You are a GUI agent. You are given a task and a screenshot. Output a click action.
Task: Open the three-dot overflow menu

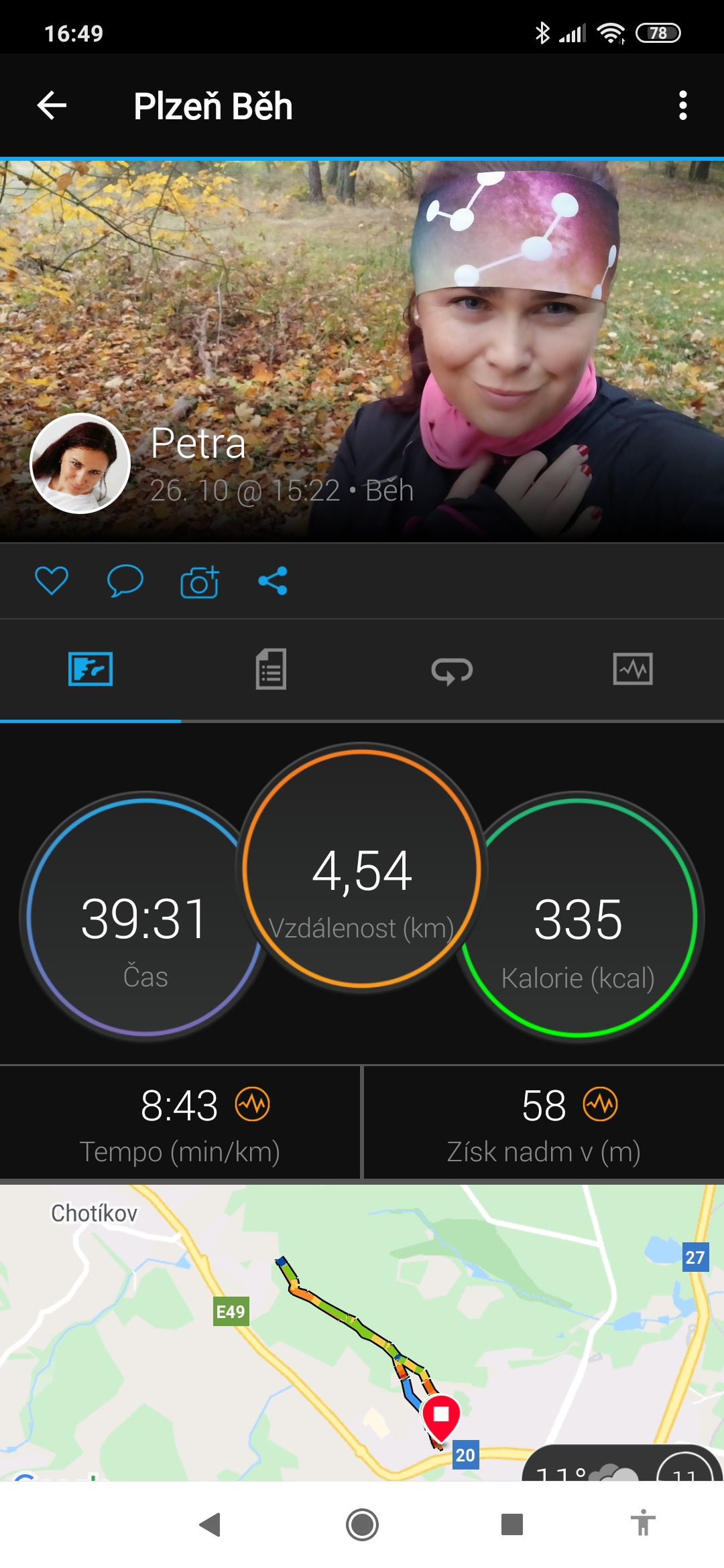tap(682, 105)
